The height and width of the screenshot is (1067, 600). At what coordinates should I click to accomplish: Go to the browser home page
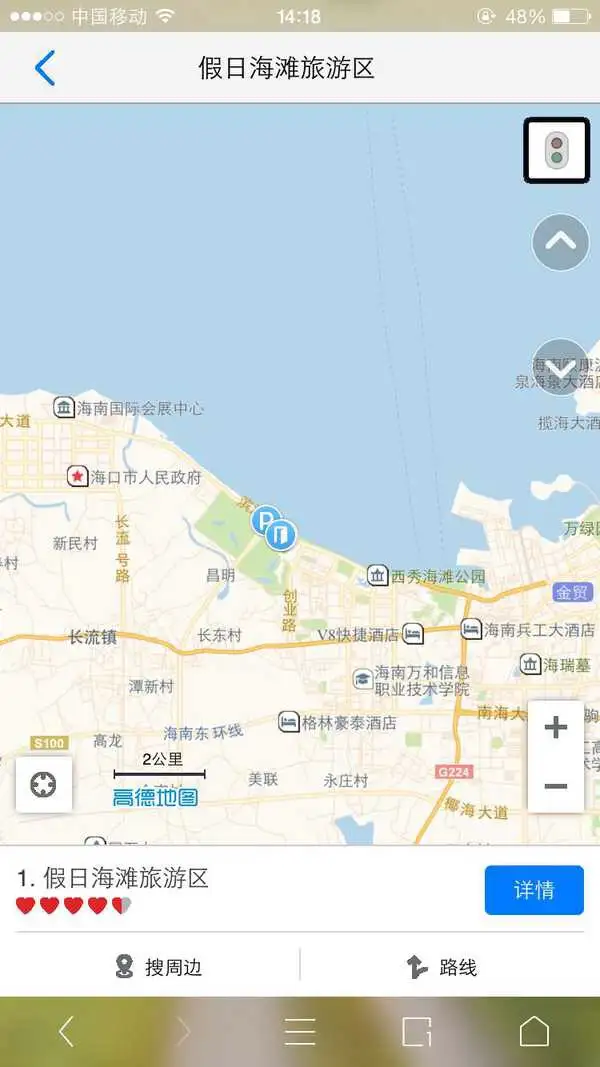coord(534,1031)
